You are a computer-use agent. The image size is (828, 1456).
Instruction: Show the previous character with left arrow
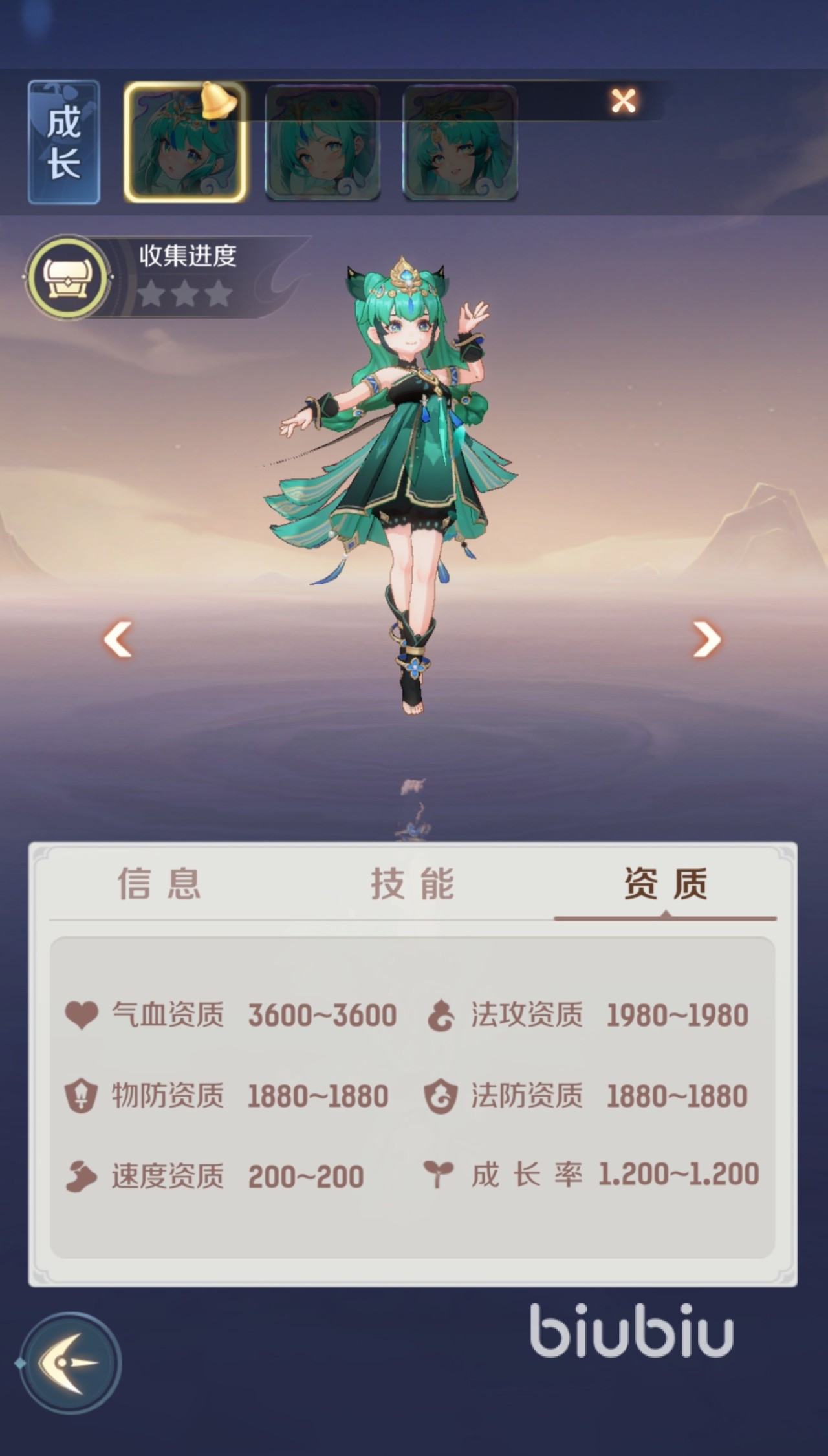coord(118,639)
